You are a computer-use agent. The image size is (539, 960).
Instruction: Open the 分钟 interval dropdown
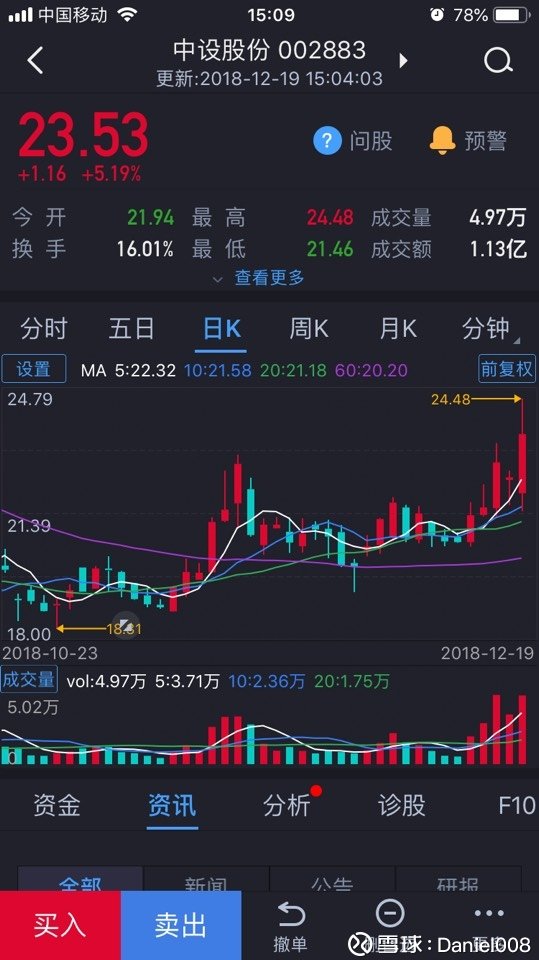489,329
